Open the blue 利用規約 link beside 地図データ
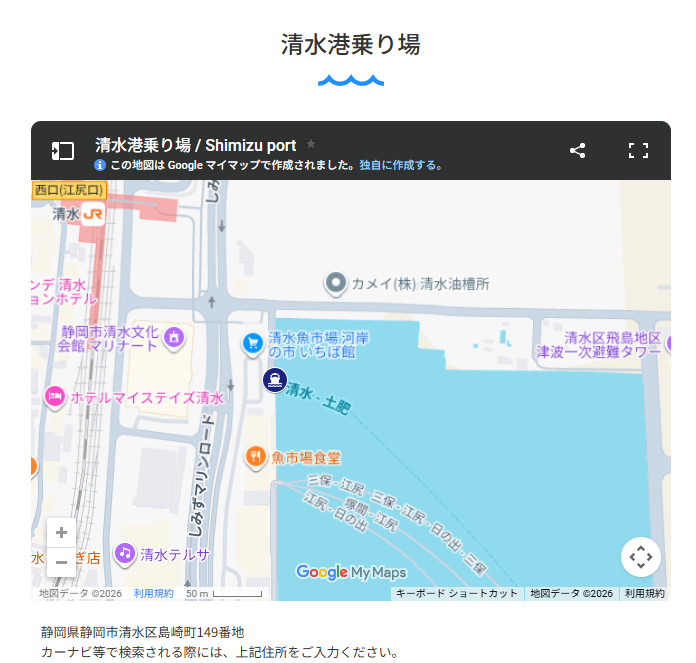Screen dimensions: 696x663 pos(154,593)
